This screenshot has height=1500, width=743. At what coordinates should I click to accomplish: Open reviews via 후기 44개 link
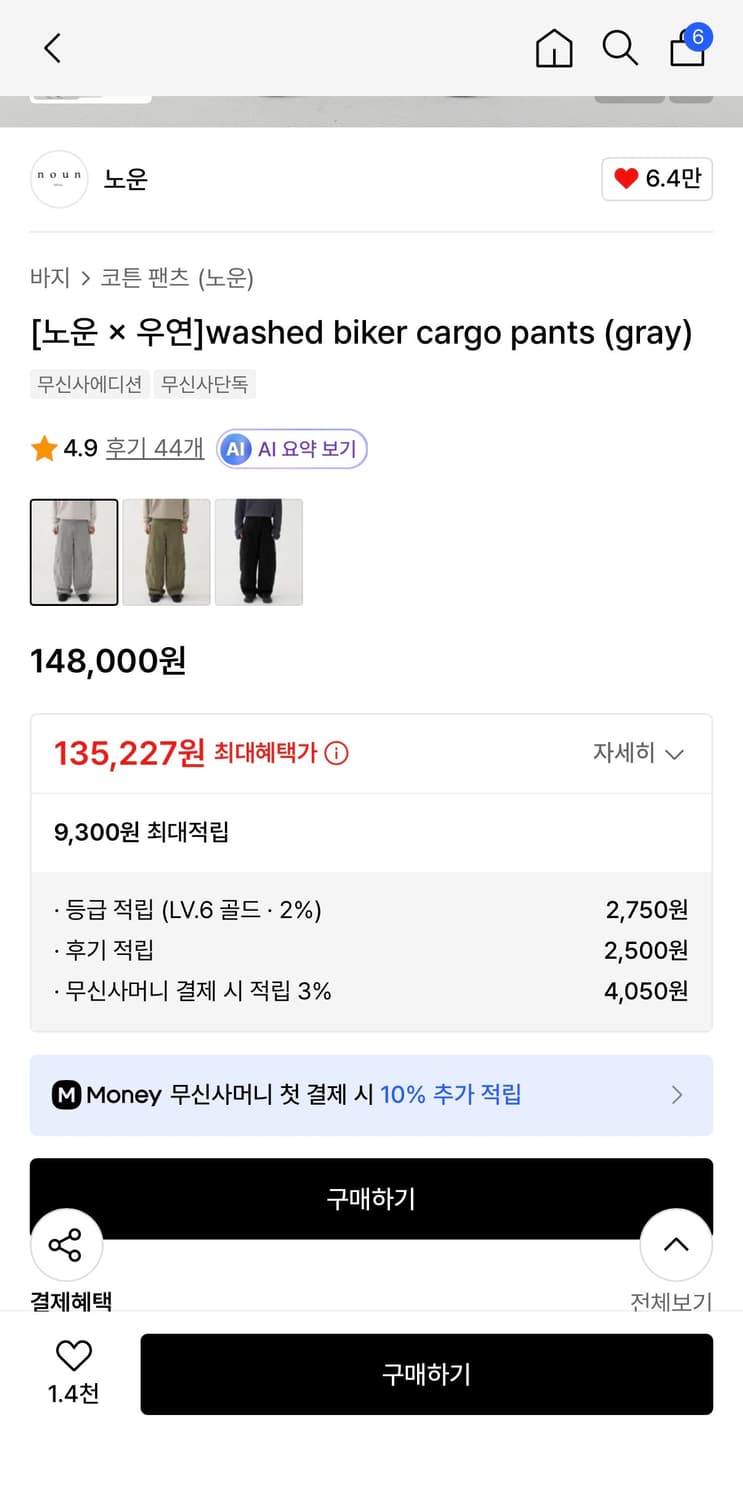click(x=154, y=448)
